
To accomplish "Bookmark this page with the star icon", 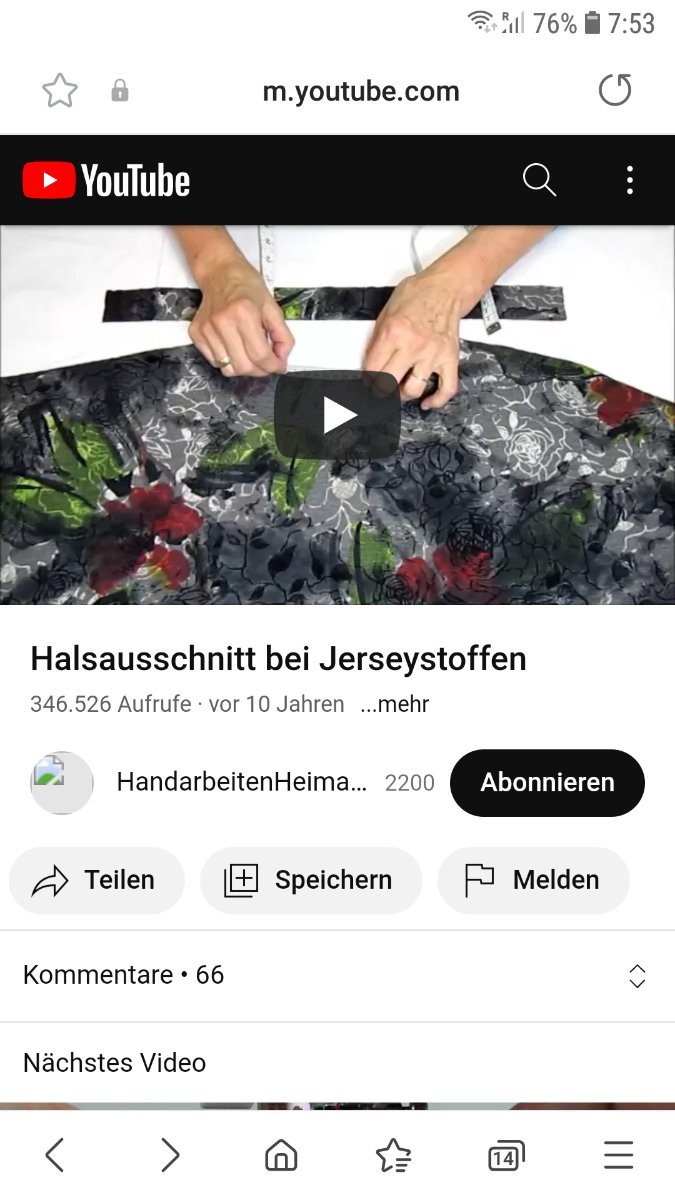I will [x=60, y=91].
